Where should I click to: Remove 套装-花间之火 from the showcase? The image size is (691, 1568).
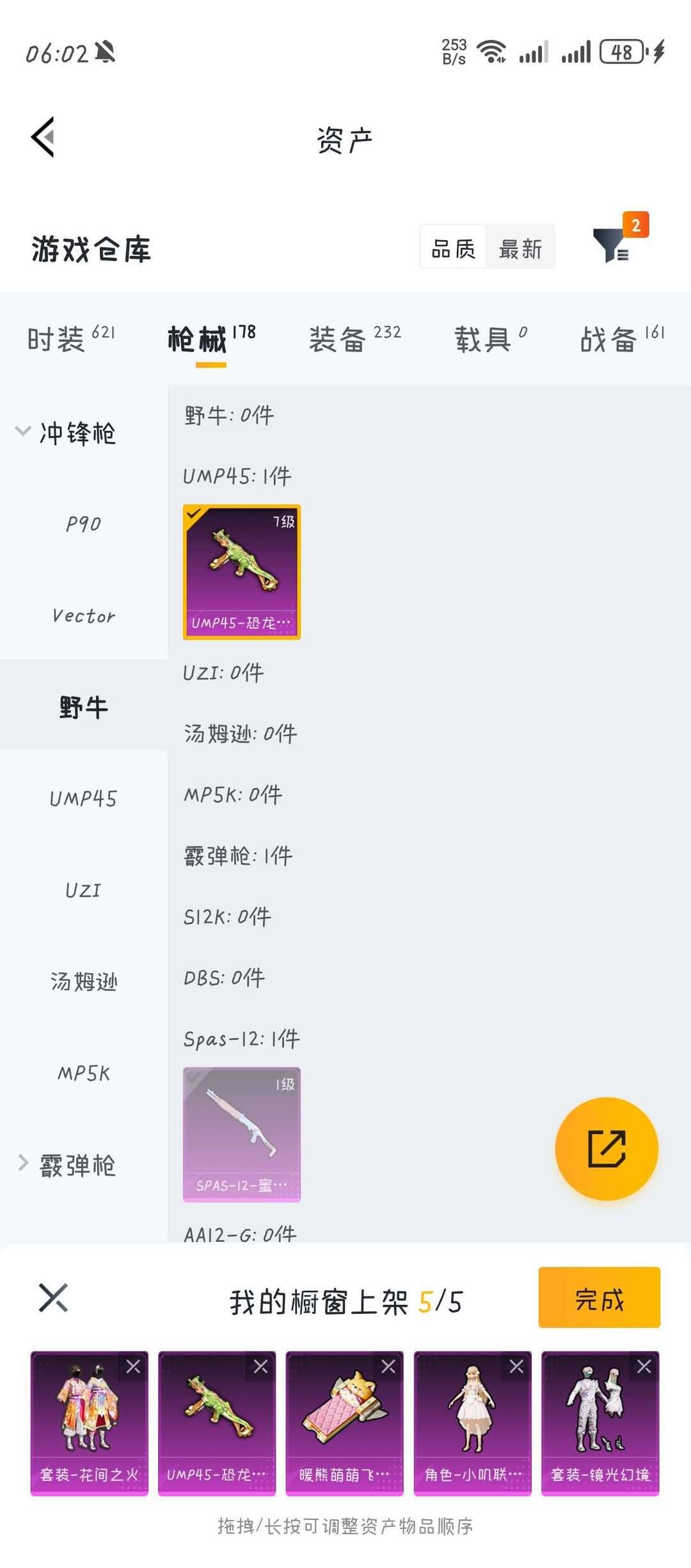pyautogui.click(x=133, y=1367)
